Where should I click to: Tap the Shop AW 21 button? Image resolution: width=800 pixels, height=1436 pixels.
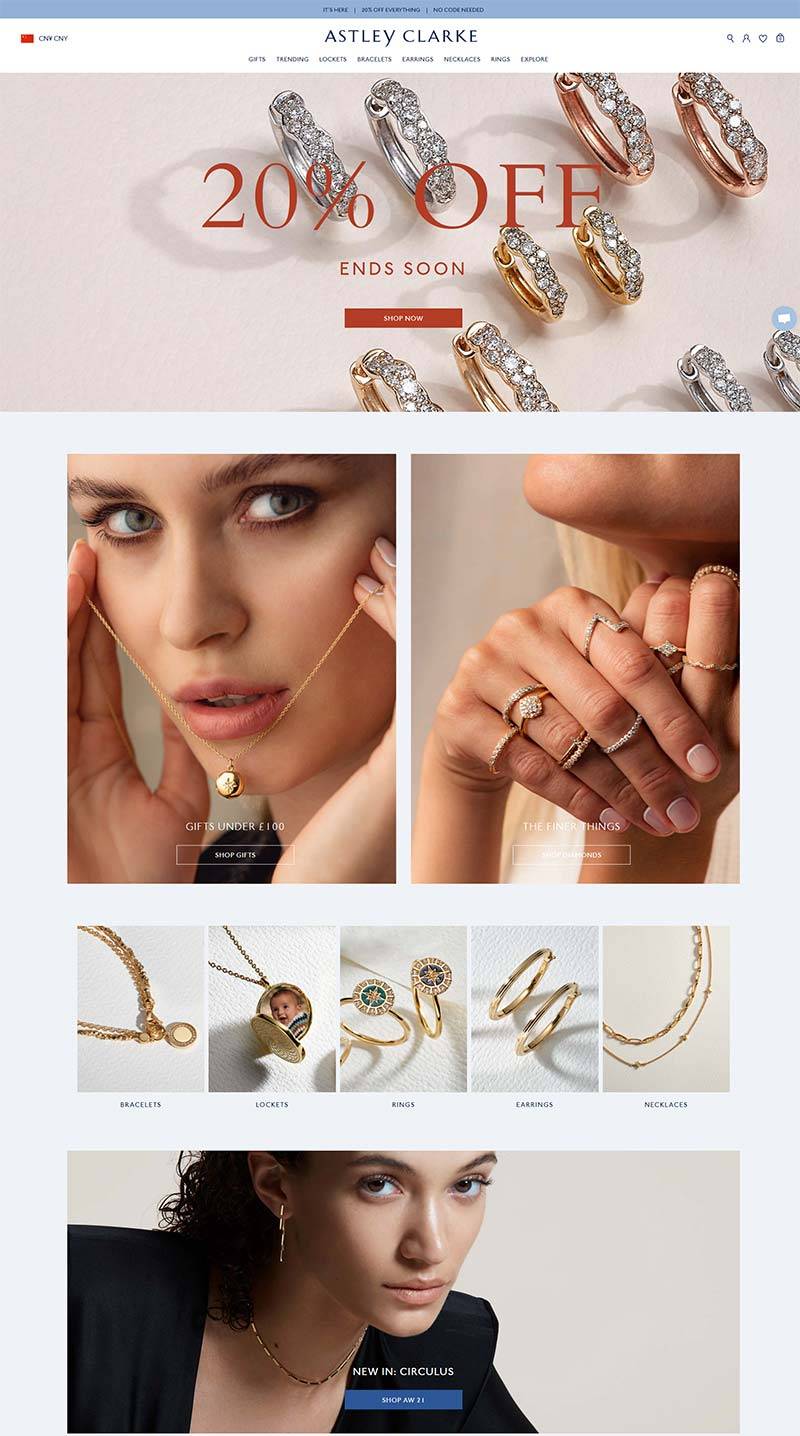pyautogui.click(x=403, y=1399)
